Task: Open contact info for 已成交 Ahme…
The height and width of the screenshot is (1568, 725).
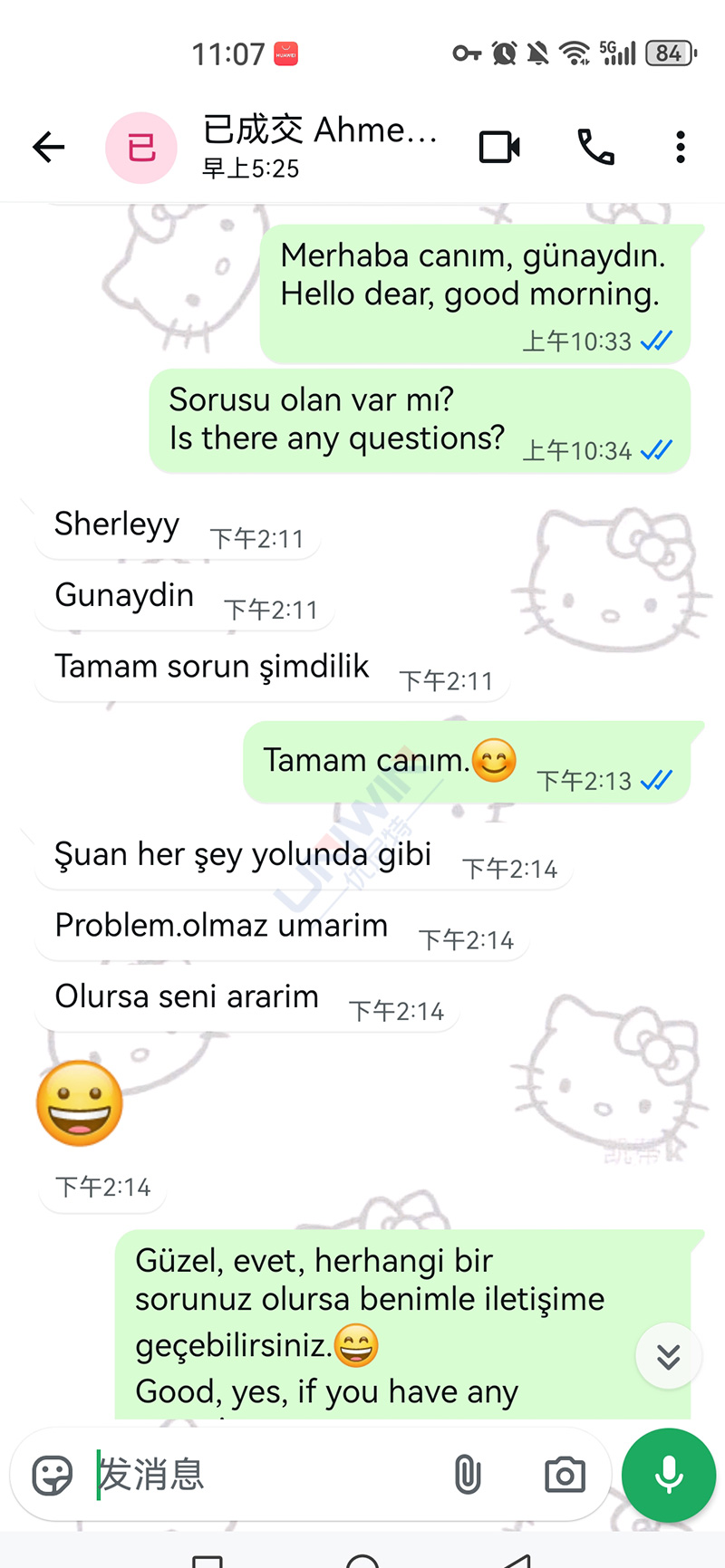Action: tap(319, 145)
